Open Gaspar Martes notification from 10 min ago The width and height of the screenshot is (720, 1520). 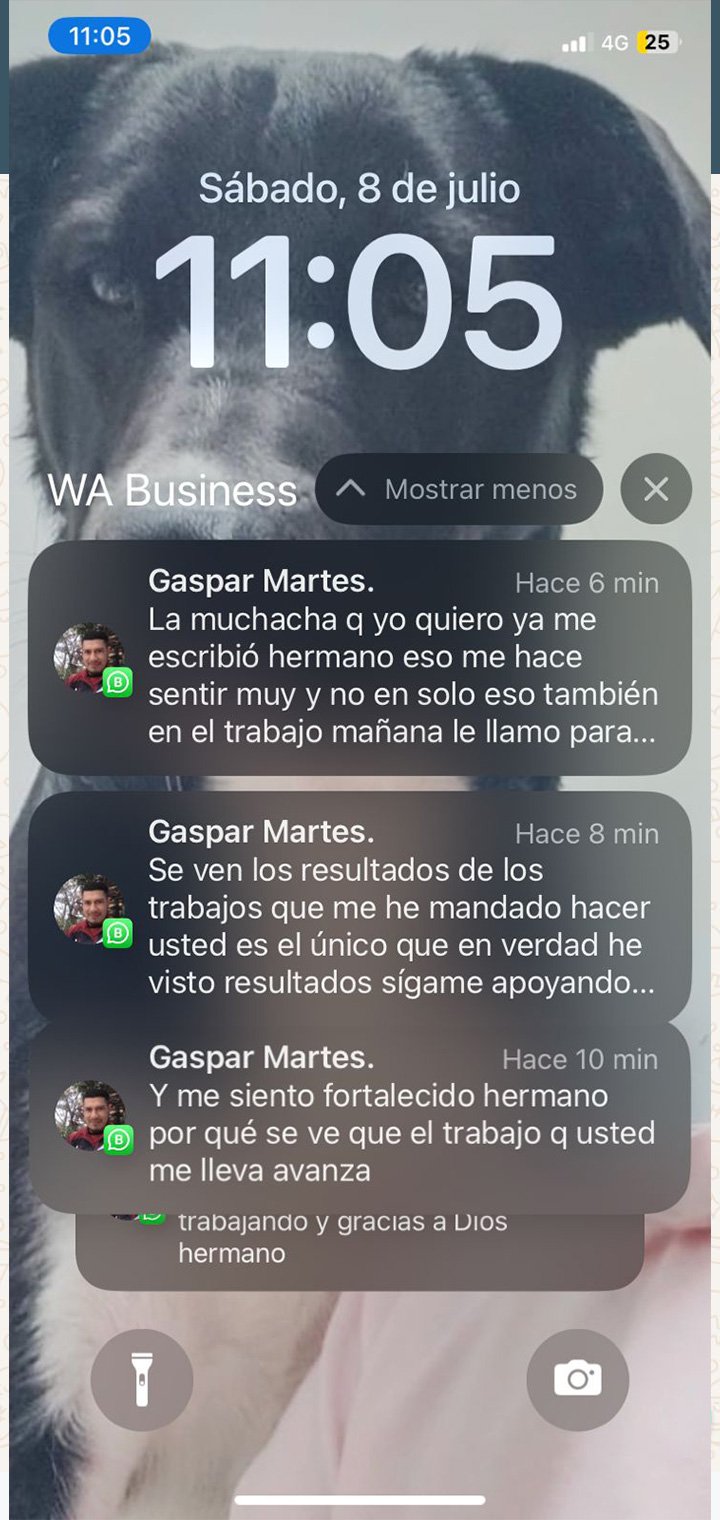360,1115
